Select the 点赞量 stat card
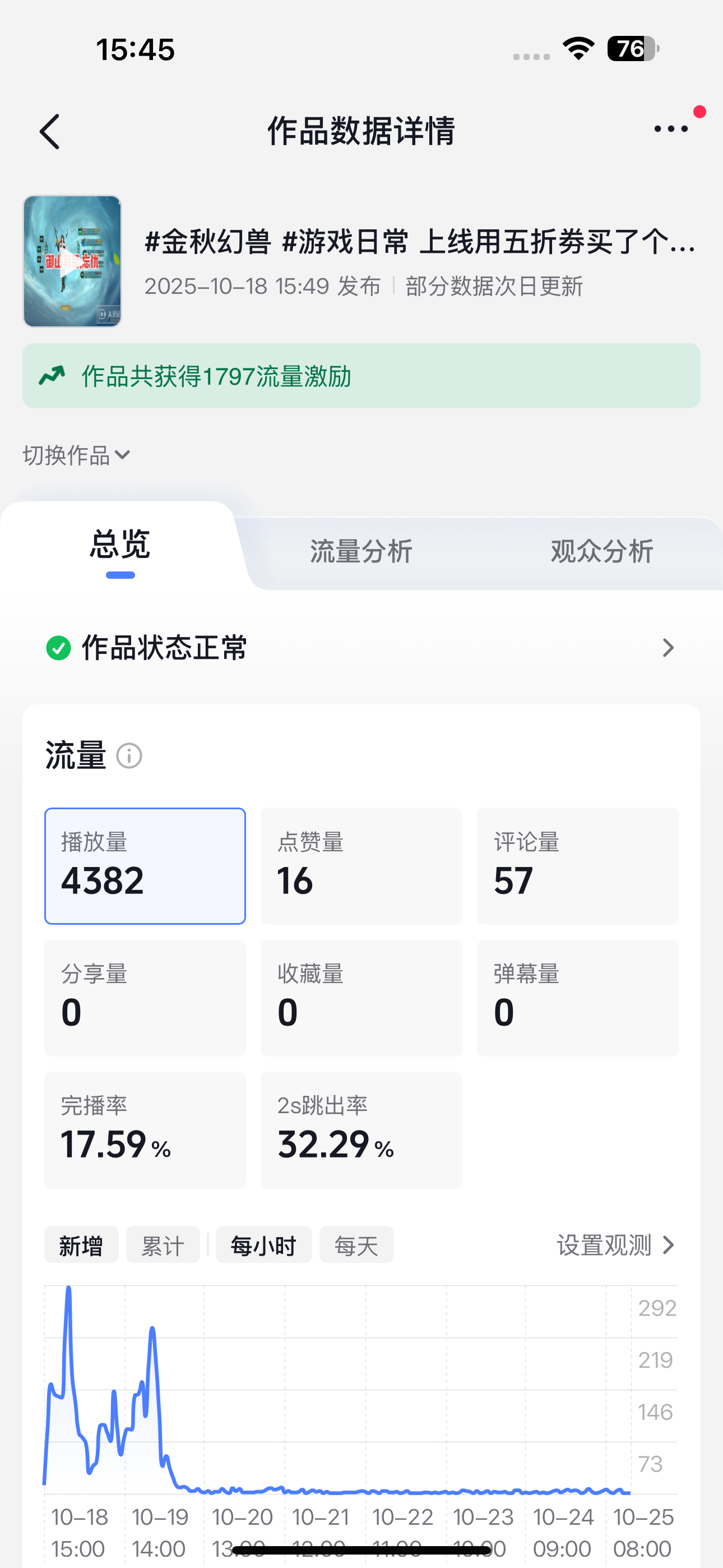The height and width of the screenshot is (1568, 723). pos(361,865)
